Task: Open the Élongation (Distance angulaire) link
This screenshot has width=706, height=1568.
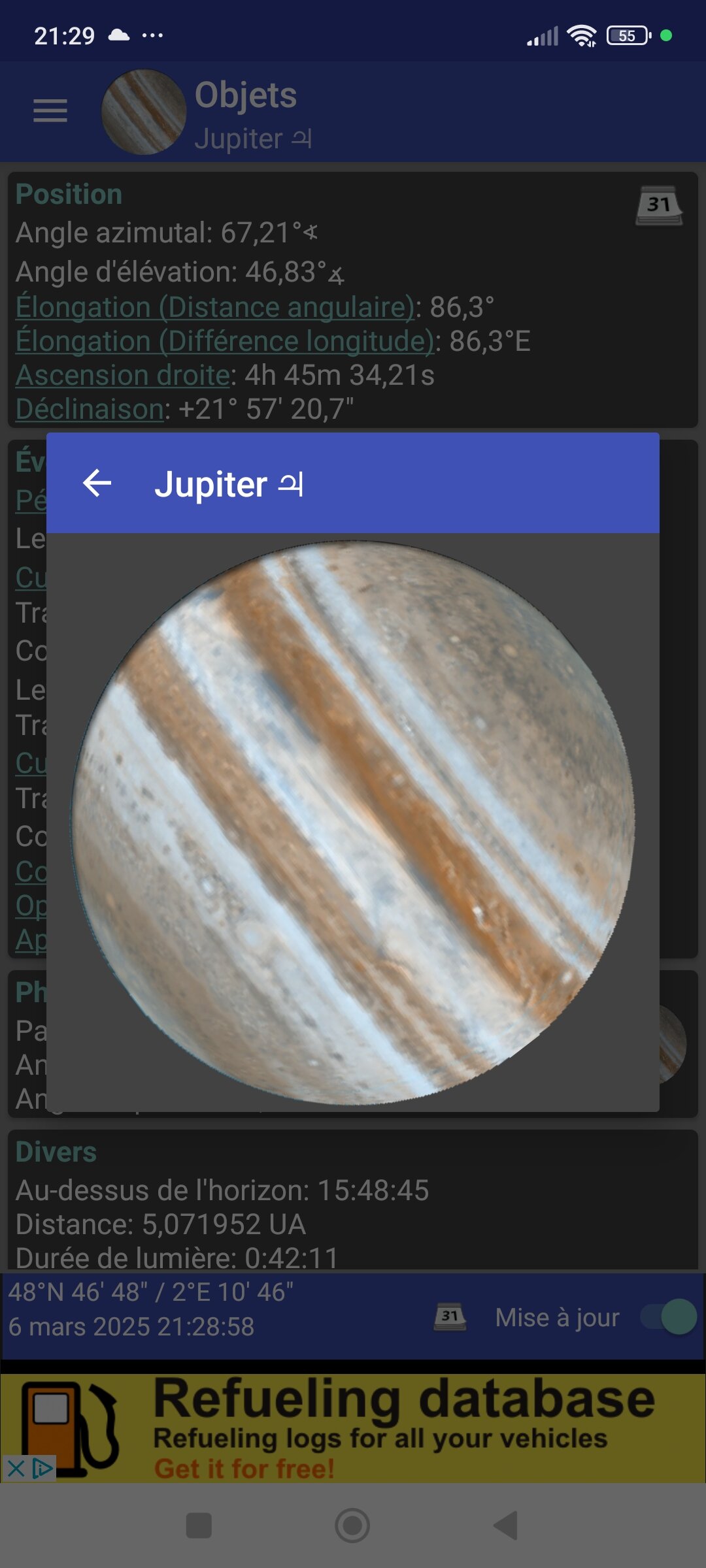Action: tap(215, 307)
